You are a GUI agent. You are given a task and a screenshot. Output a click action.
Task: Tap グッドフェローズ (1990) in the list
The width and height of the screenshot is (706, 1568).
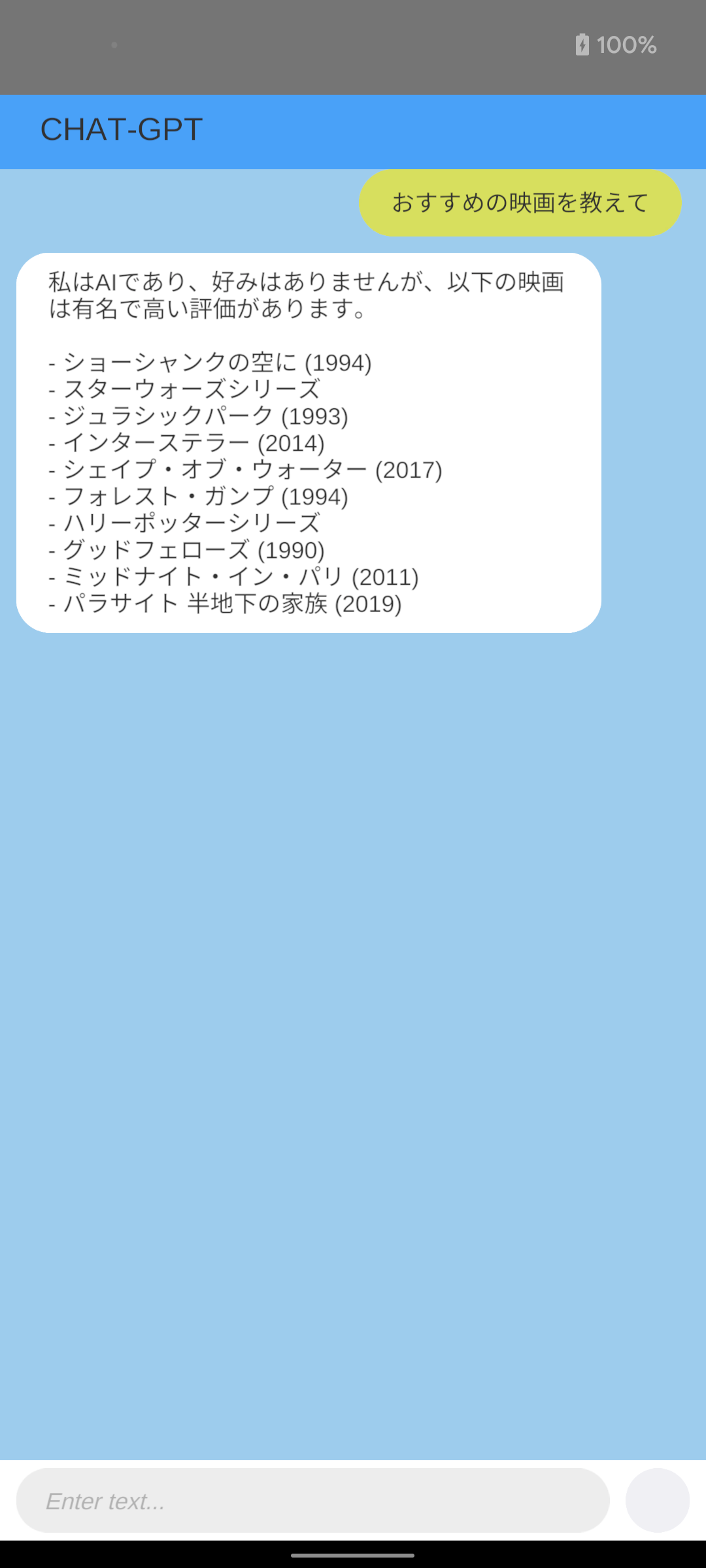pos(186,550)
